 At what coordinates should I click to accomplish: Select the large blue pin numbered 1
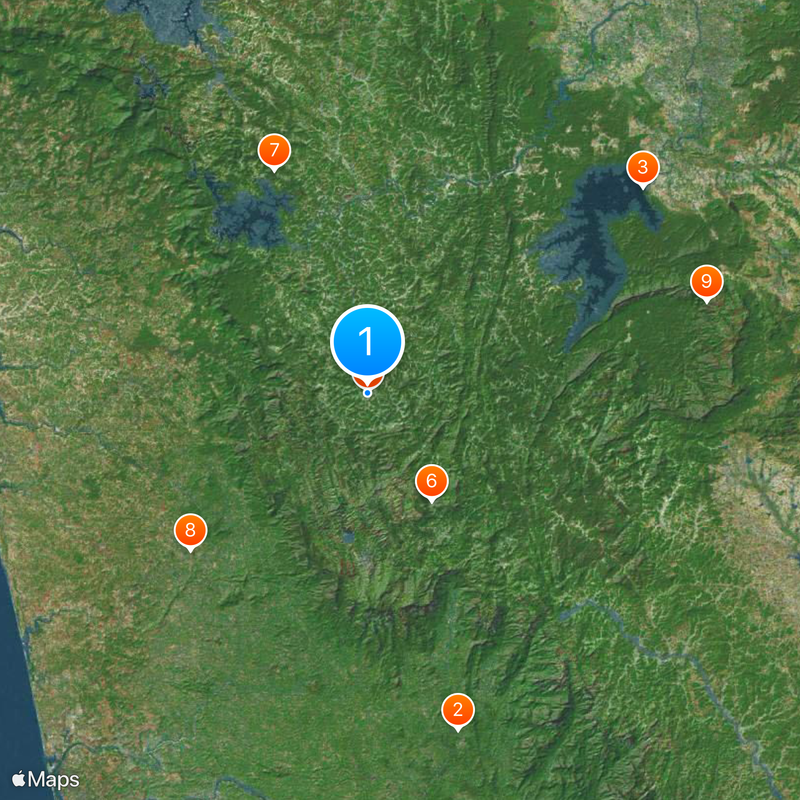point(367,342)
